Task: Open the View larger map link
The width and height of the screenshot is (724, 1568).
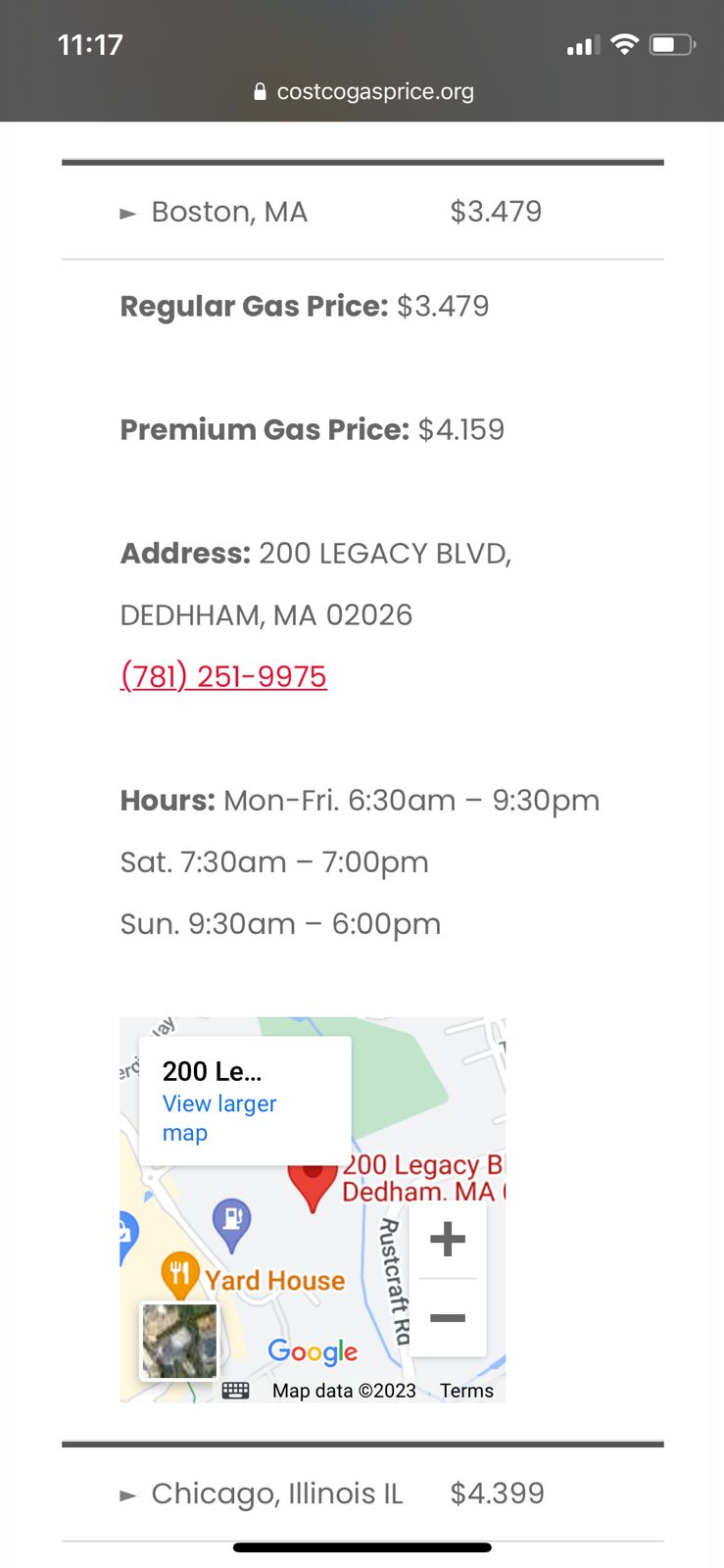Action: click(219, 1118)
